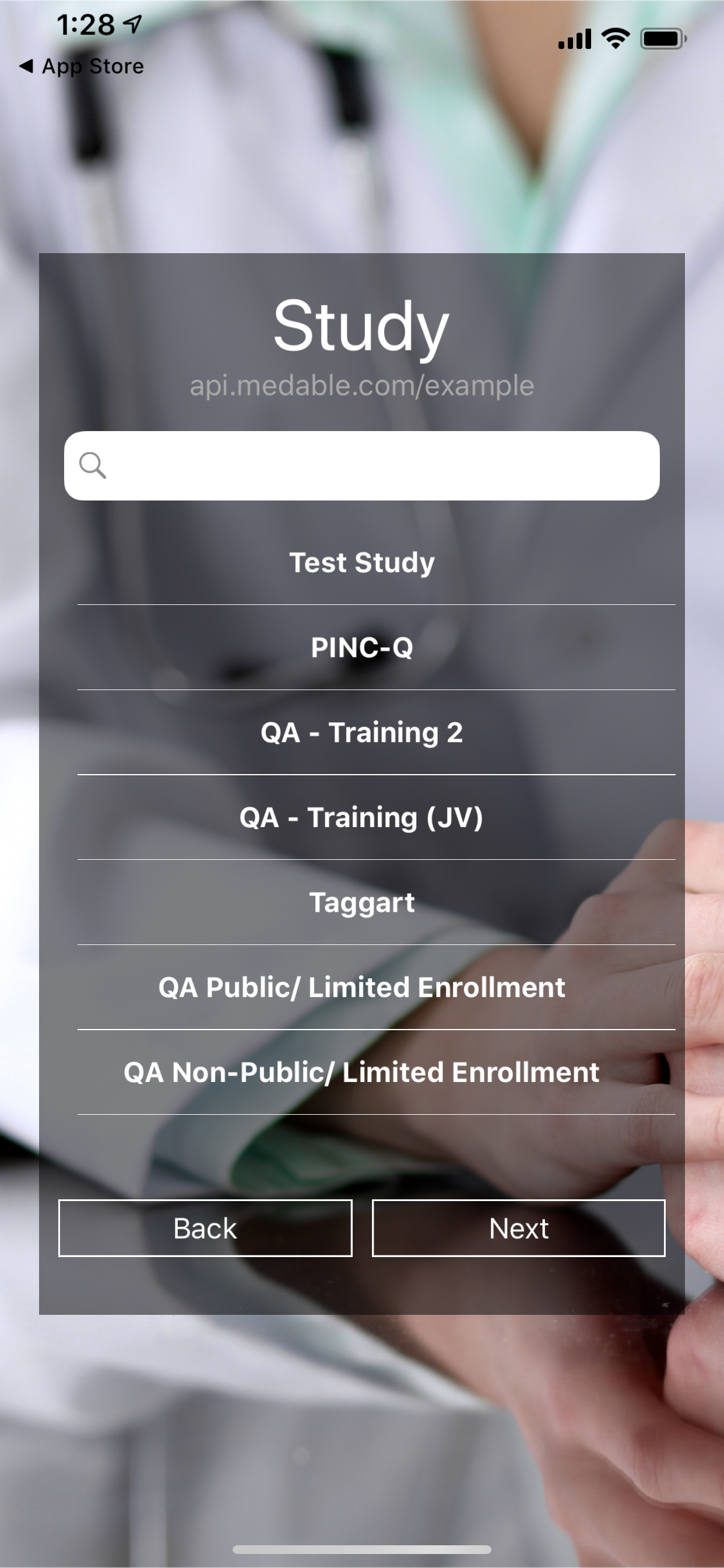The height and width of the screenshot is (1568, 724).
Task: Select the Test Study option
Action: (362, 562)
